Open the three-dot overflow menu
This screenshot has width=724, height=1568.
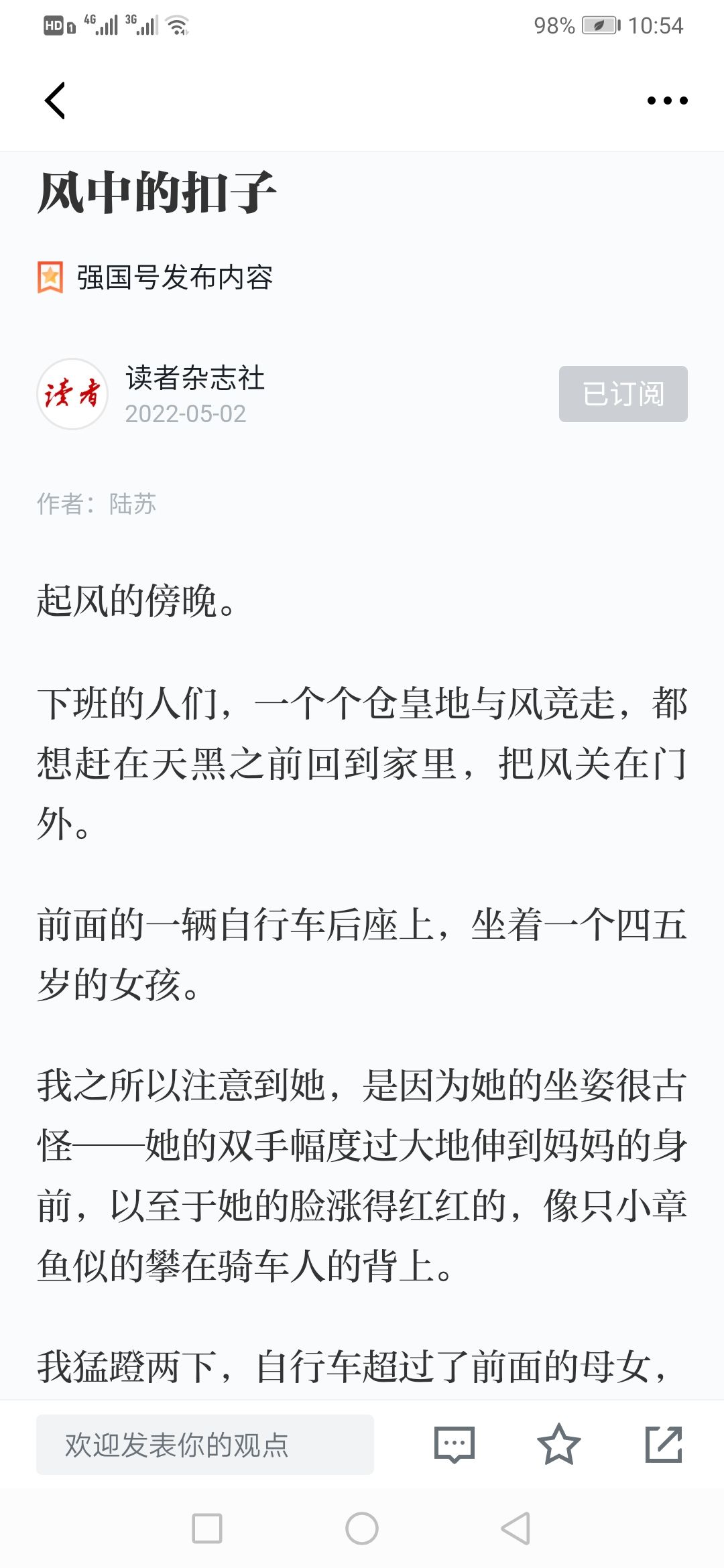click(667, 101)
